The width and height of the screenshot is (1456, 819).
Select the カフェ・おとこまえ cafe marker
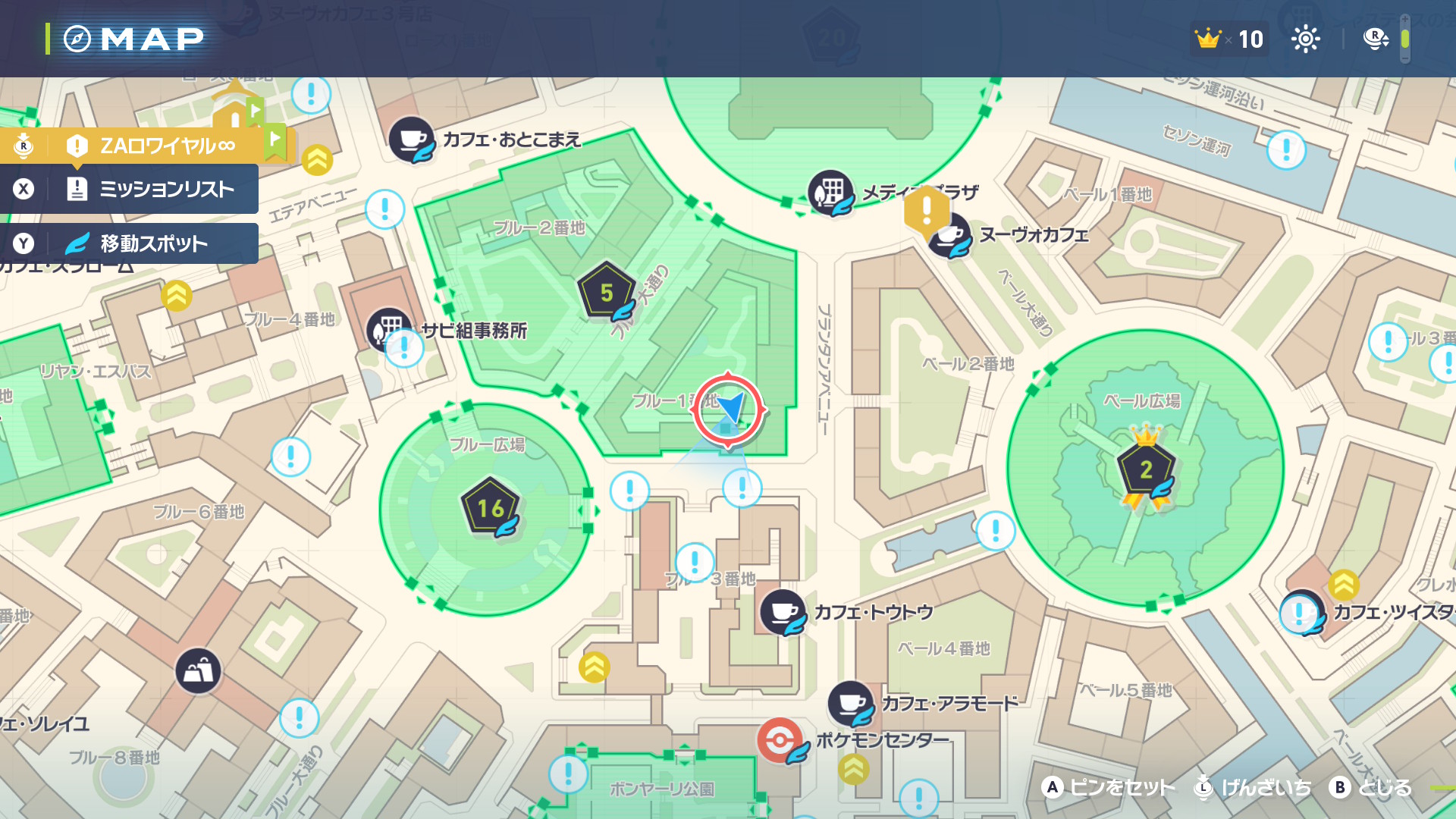coord(411,139)
